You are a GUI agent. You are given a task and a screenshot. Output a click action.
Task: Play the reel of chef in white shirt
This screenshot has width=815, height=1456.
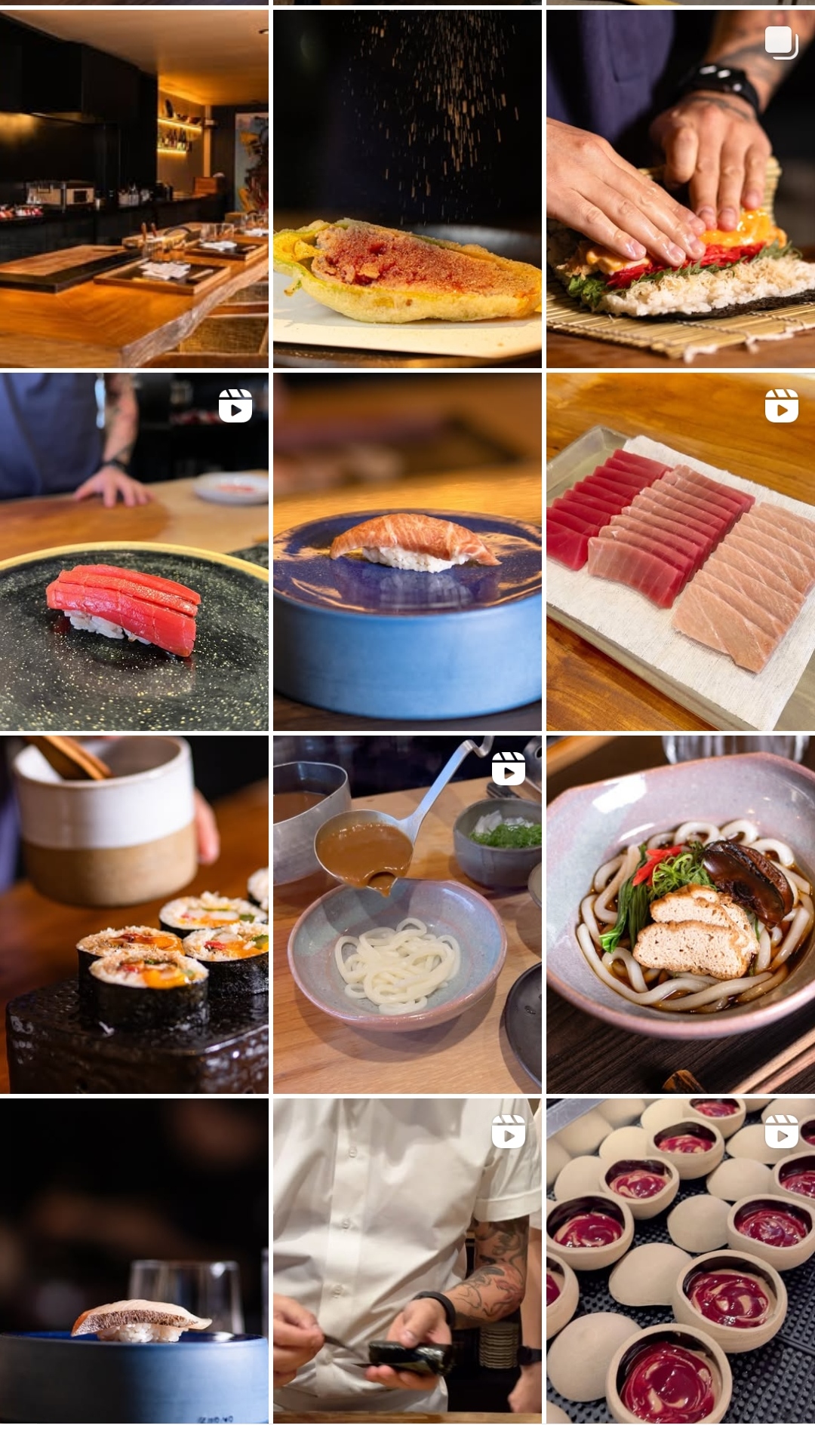pos(407,1261)
